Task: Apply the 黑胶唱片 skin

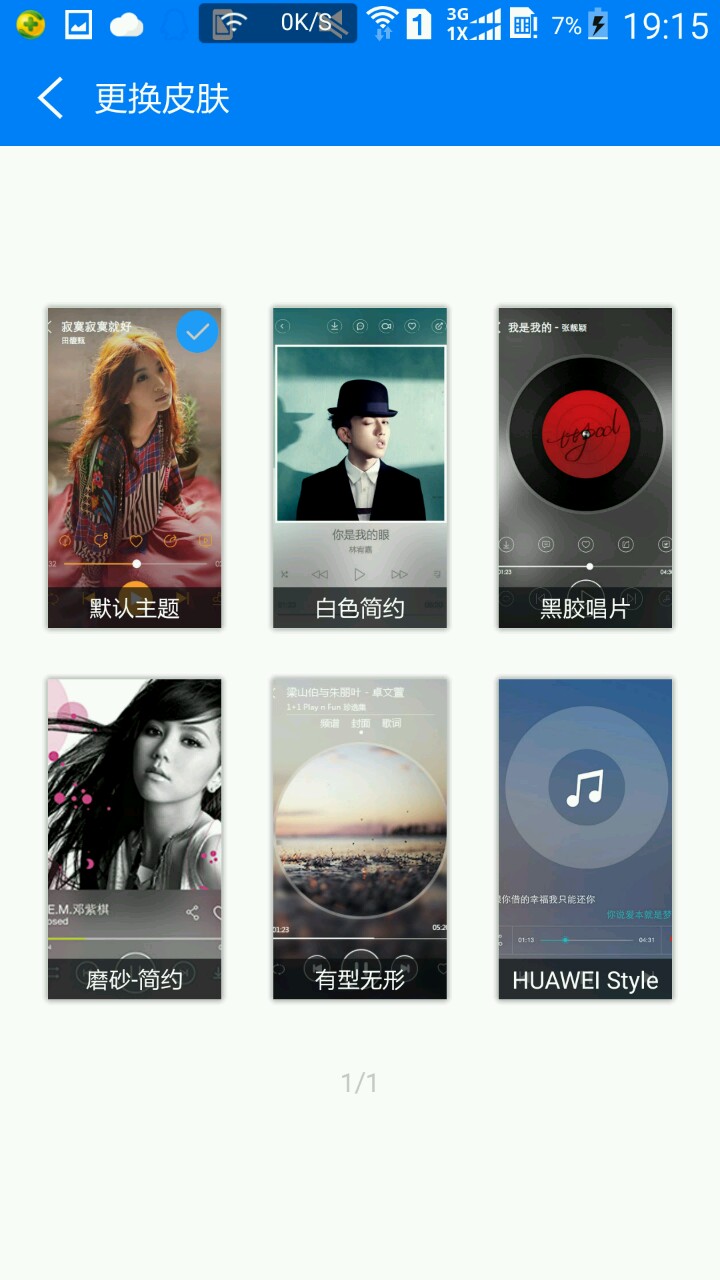Action: (585, 468)
